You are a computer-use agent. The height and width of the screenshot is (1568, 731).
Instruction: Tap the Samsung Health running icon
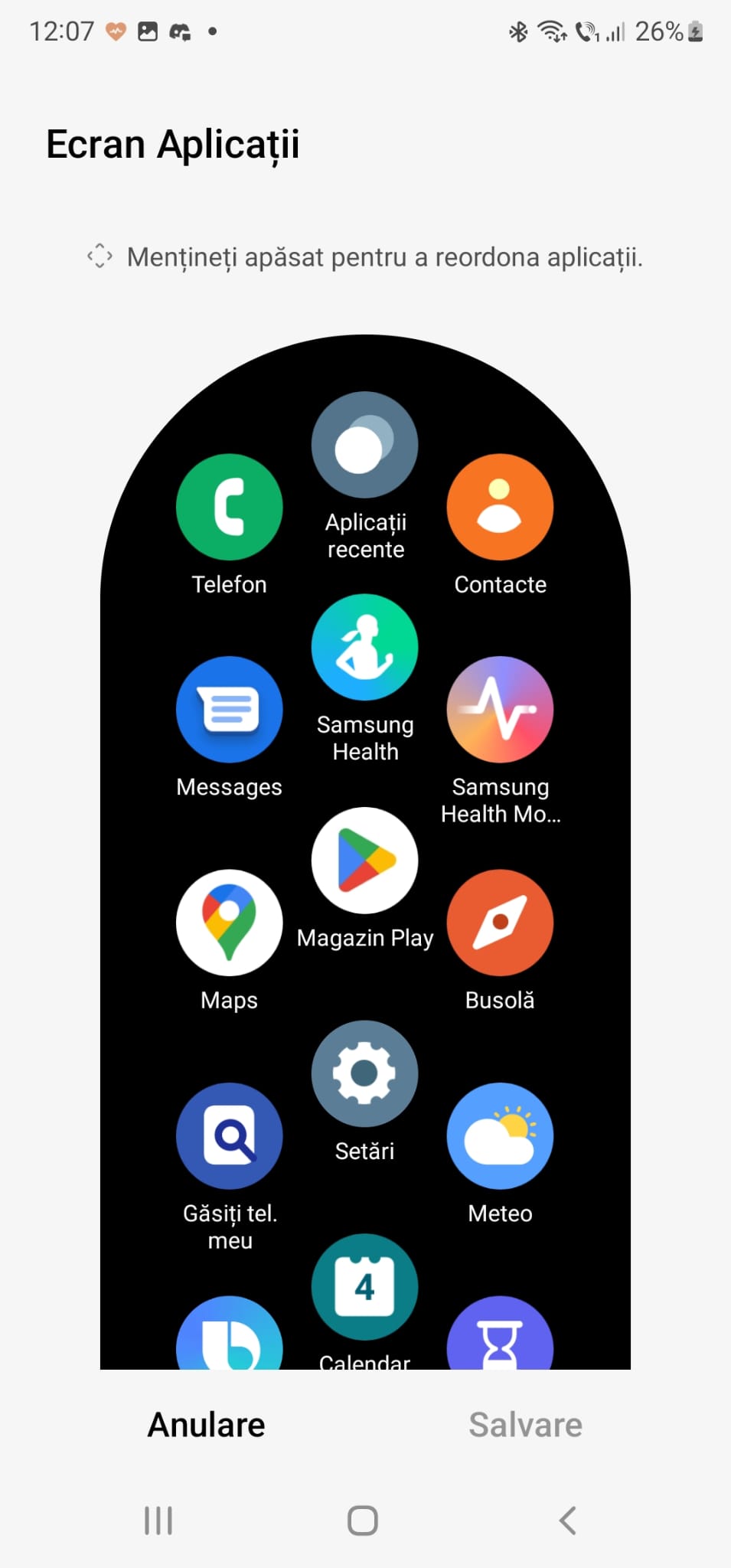364,647
